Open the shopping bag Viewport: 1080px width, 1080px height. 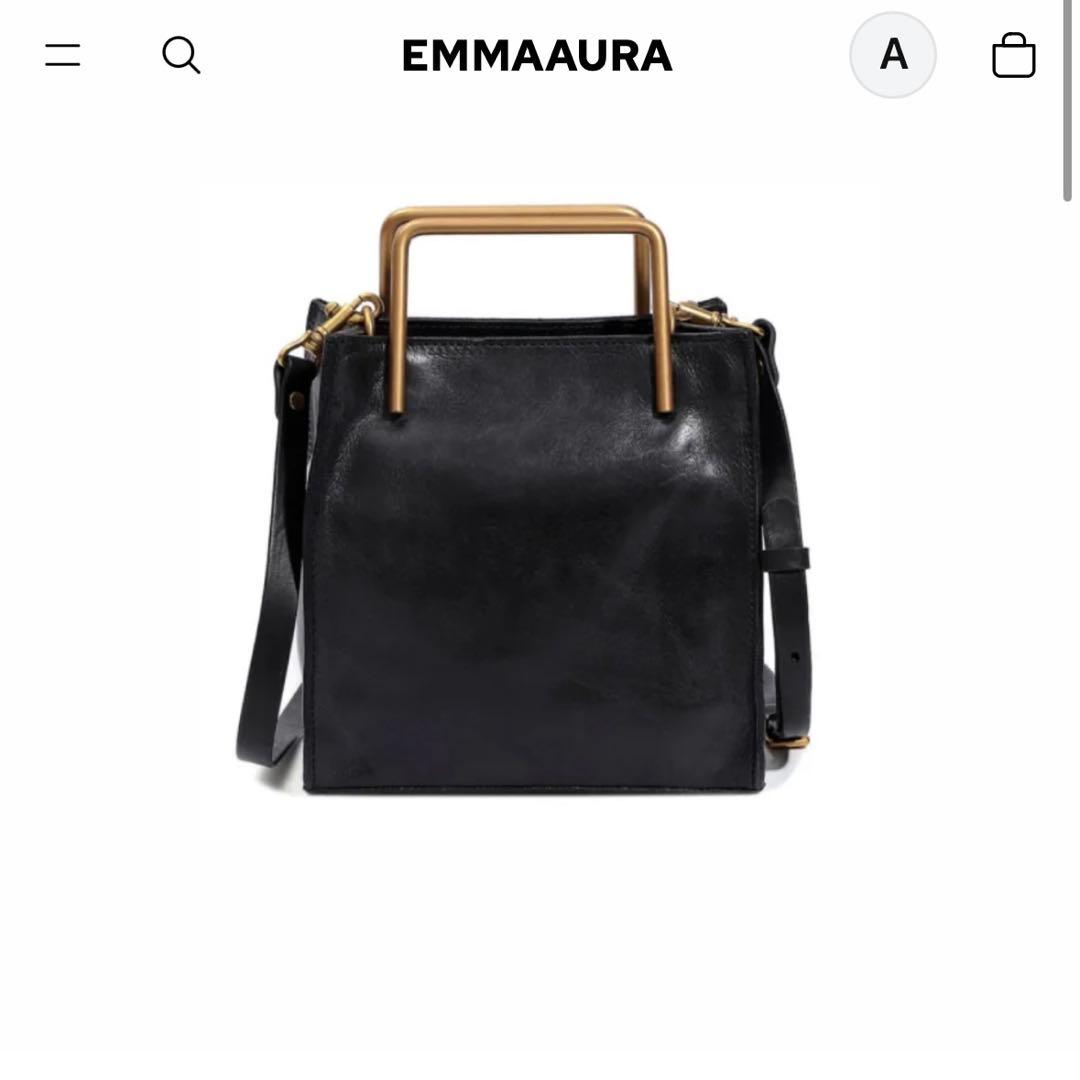[x=1013, y=55]
